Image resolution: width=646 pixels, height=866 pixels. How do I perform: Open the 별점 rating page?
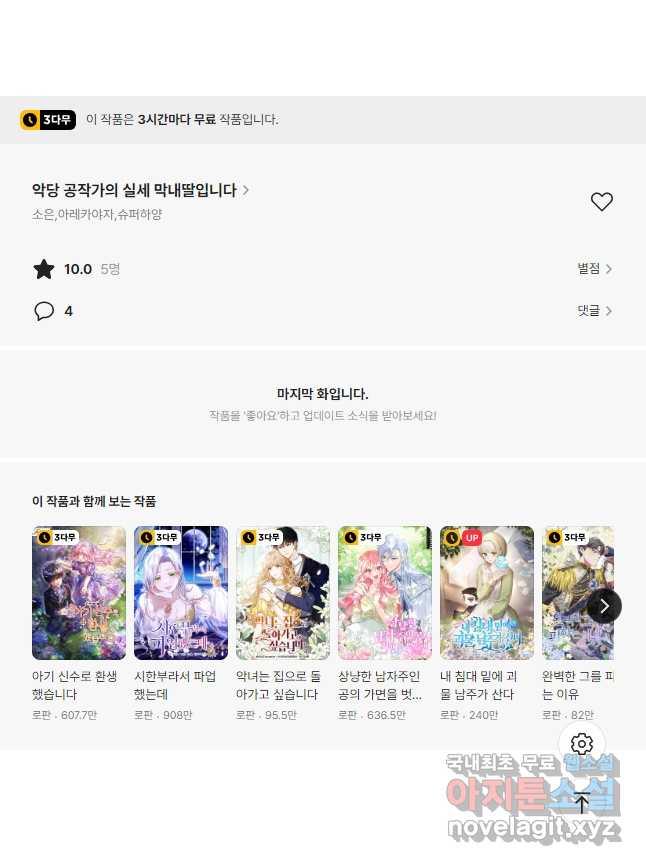point(594,269)
